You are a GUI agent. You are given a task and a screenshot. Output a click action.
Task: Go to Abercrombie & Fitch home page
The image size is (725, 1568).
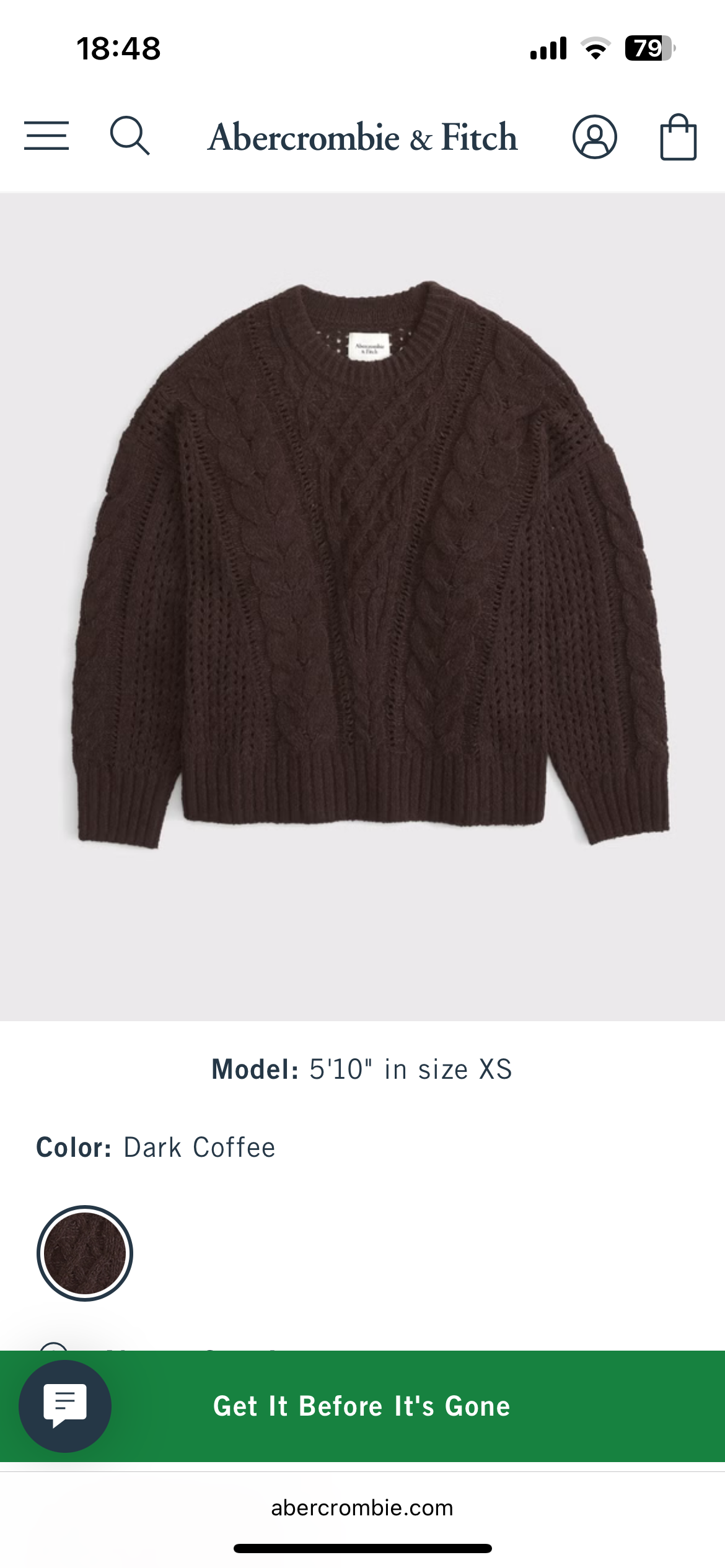point(362,137)
